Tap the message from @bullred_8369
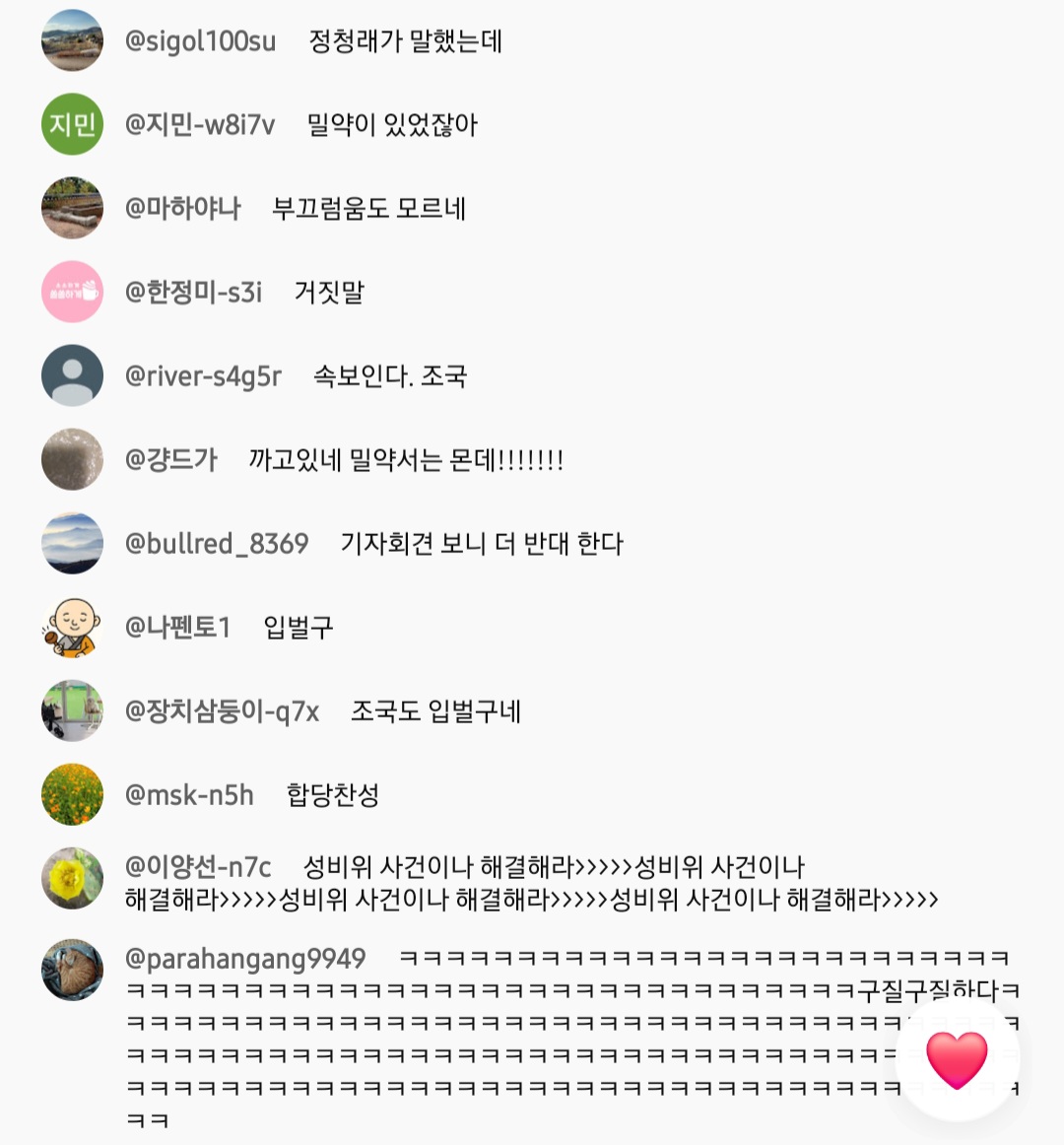 482,544
